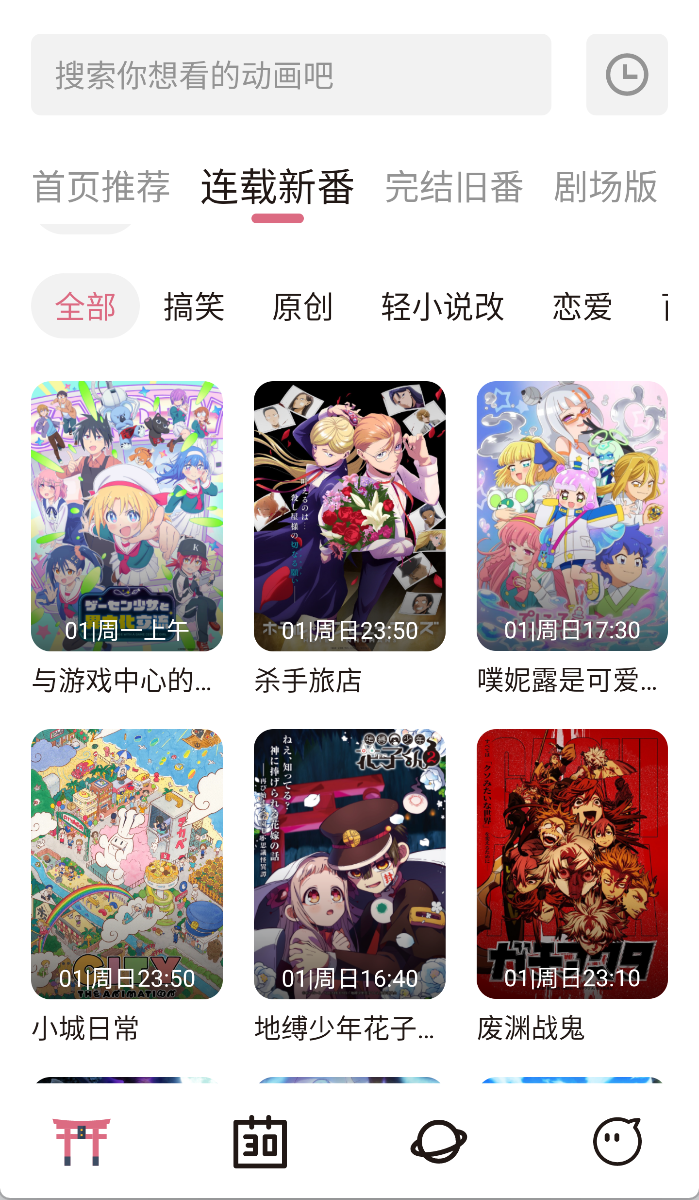Viewport: 699px width, 1200px height.
Task: Switch to 剧场版 tab
Action: [606, 187]
